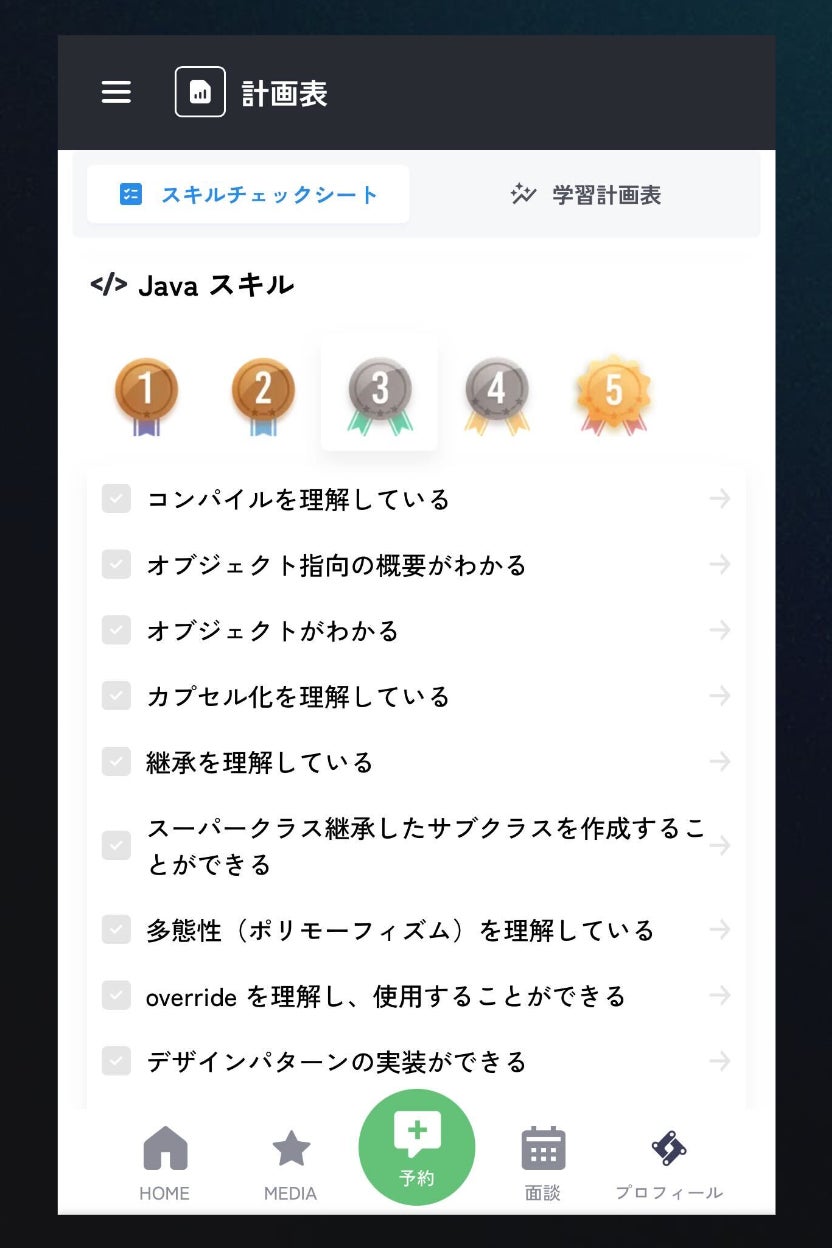The width and height of the screenshot is (832, 1248).
Task: Switch to the 面談 tab
Action: tap(543, 1162)
